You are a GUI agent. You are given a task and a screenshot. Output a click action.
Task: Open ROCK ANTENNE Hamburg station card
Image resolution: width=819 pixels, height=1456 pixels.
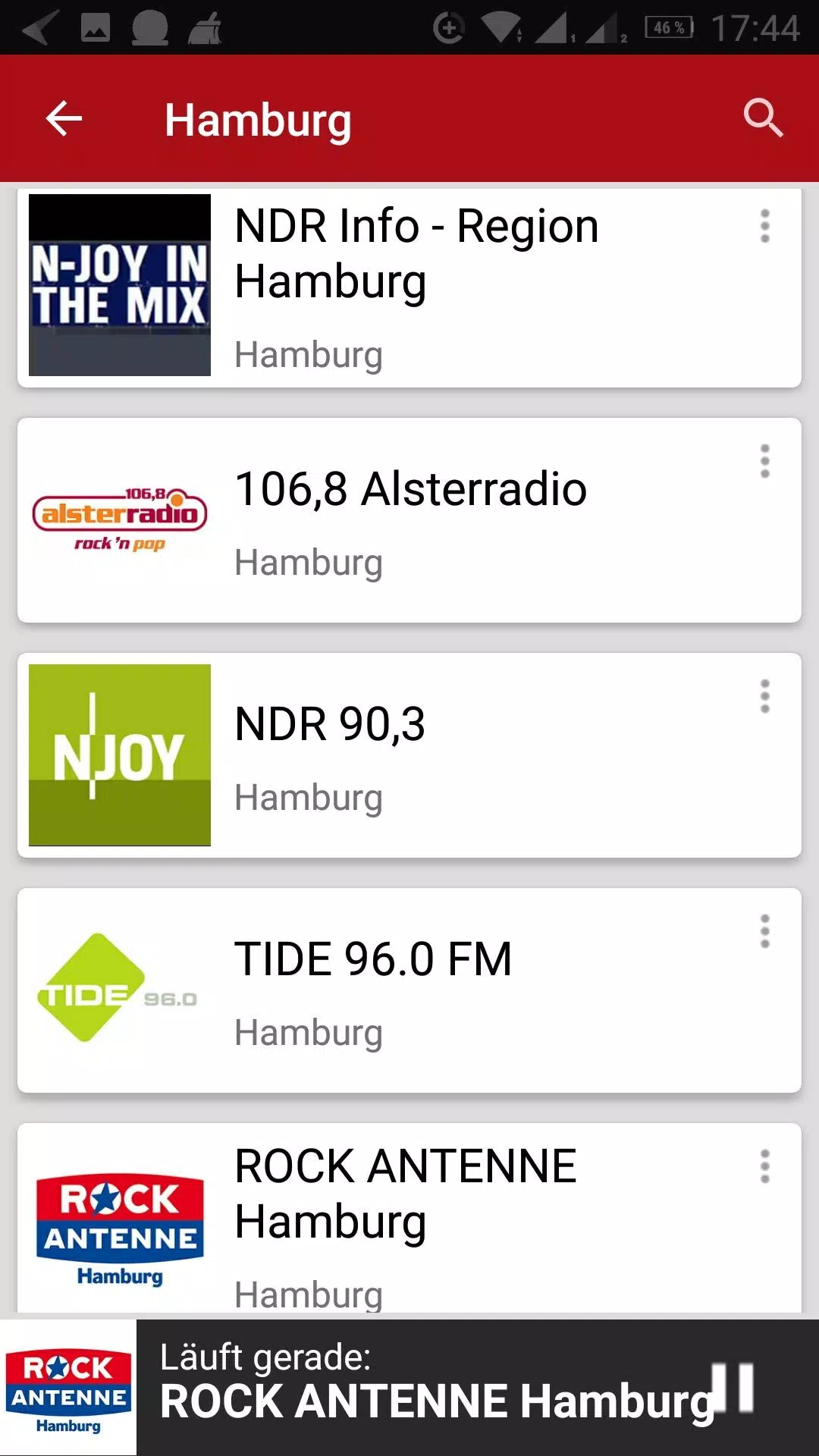pos(409,1218)
